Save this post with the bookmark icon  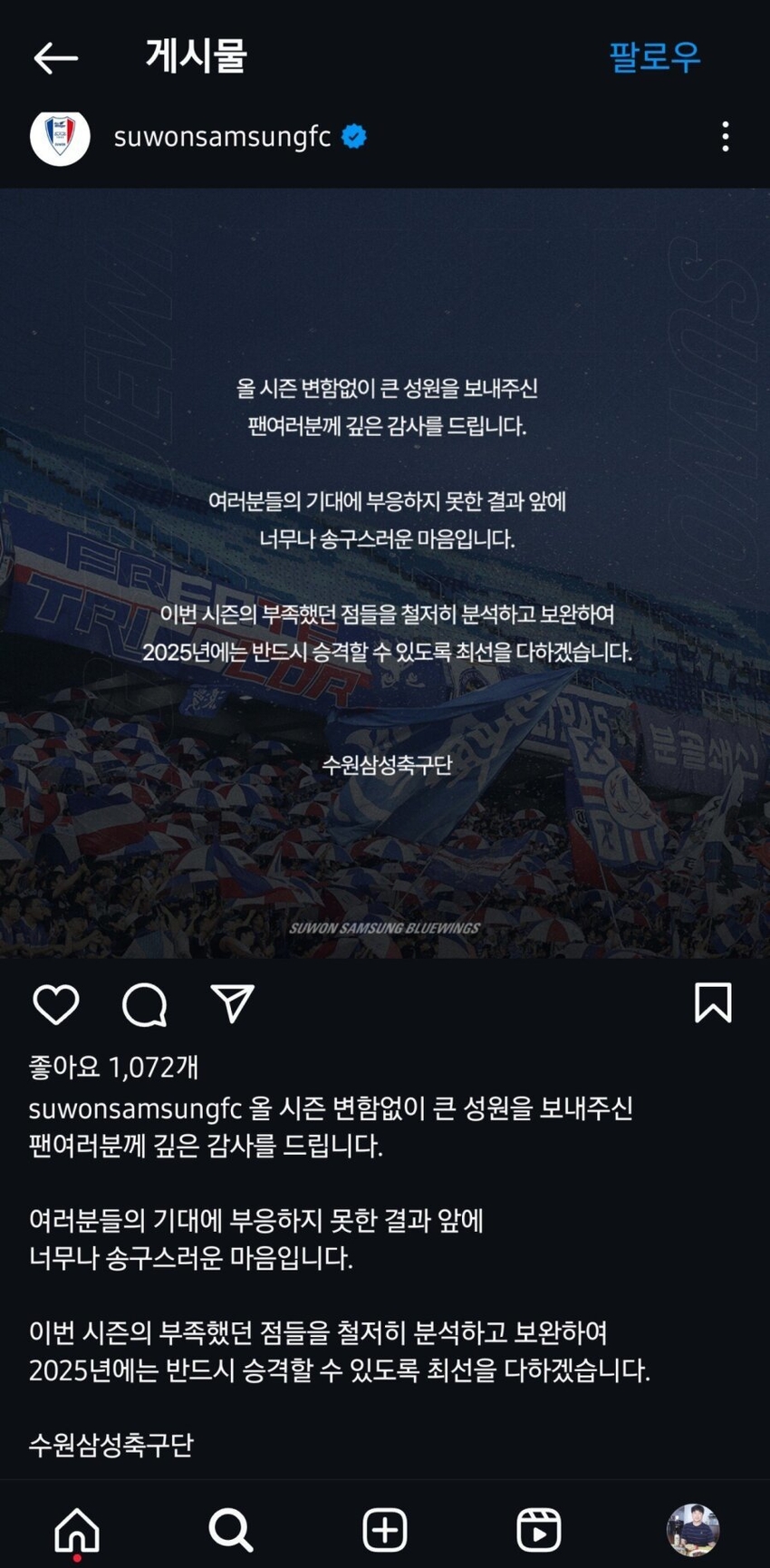(x=713, y=1003)
